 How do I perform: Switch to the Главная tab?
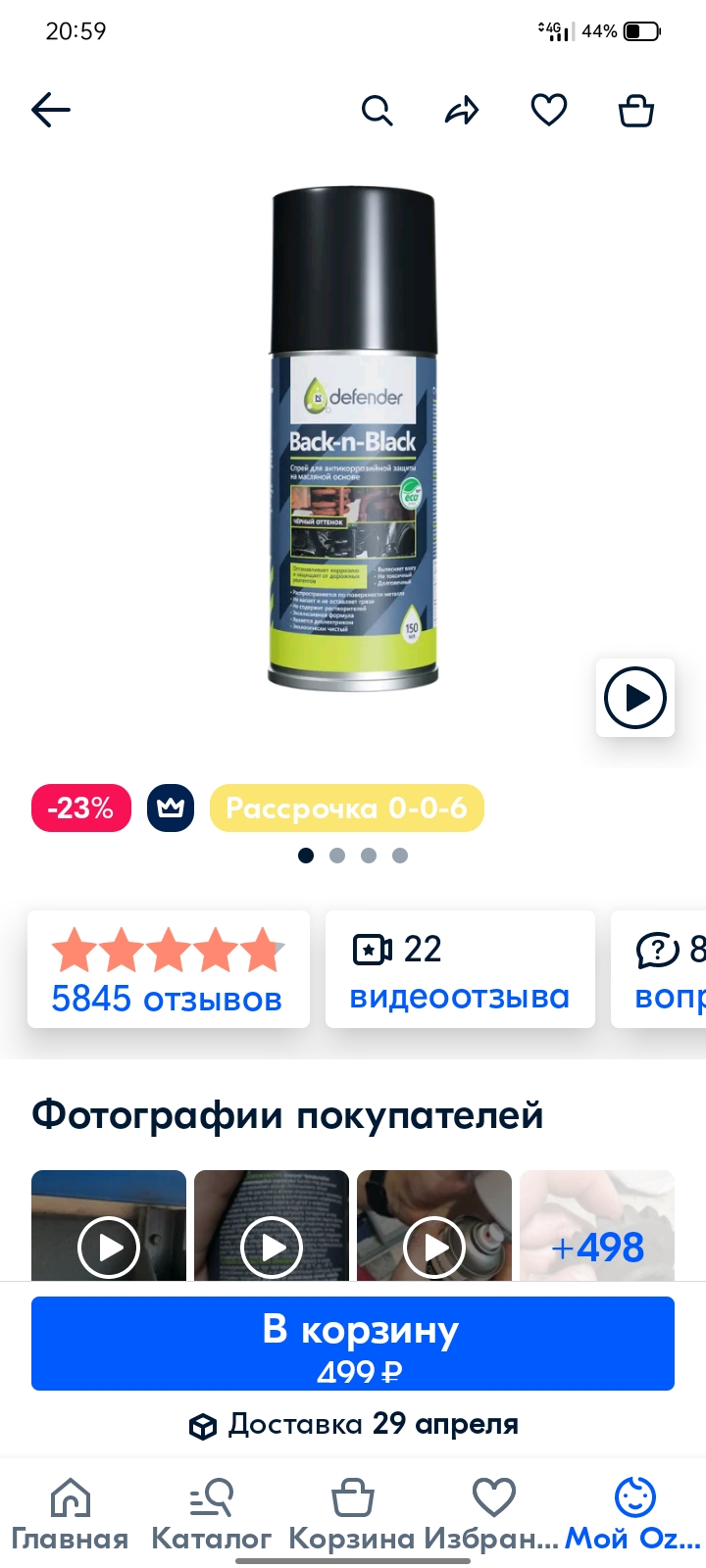point(70,1514)
